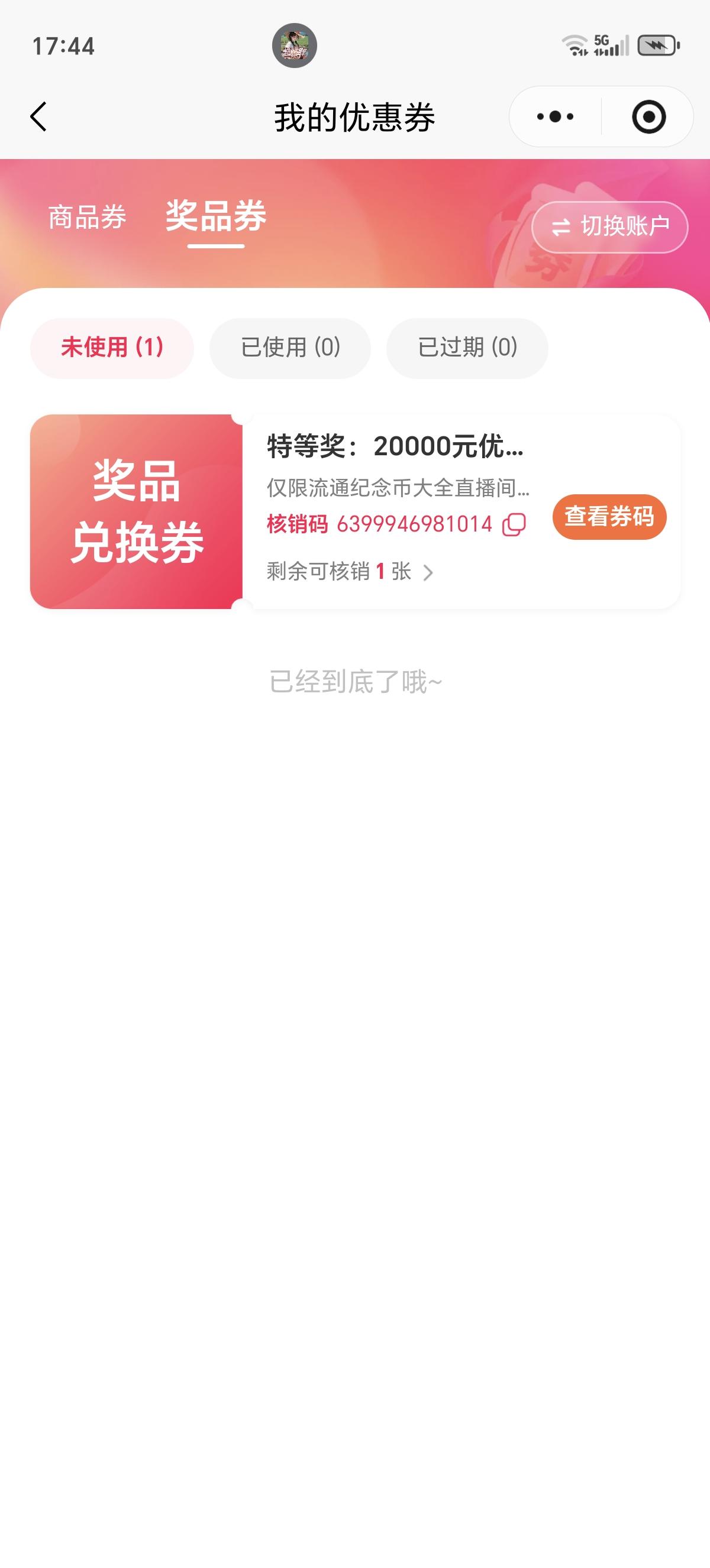Screen dimensions: 710x1568
Task: Select the 已过期 (0) filter
Action: point(466,348)
